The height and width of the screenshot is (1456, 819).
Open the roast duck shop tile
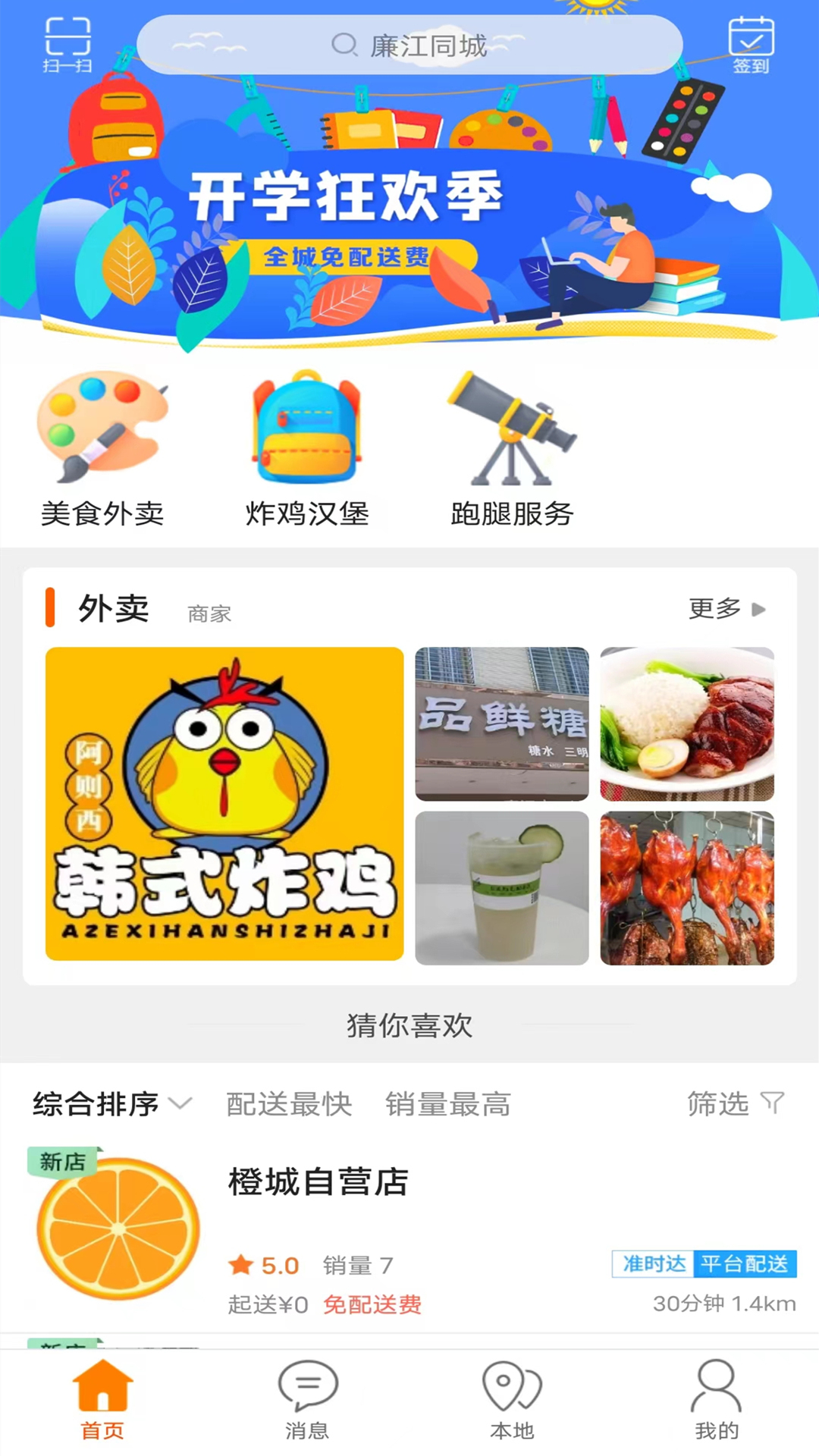pyautogui.click(x=687, y=888)
